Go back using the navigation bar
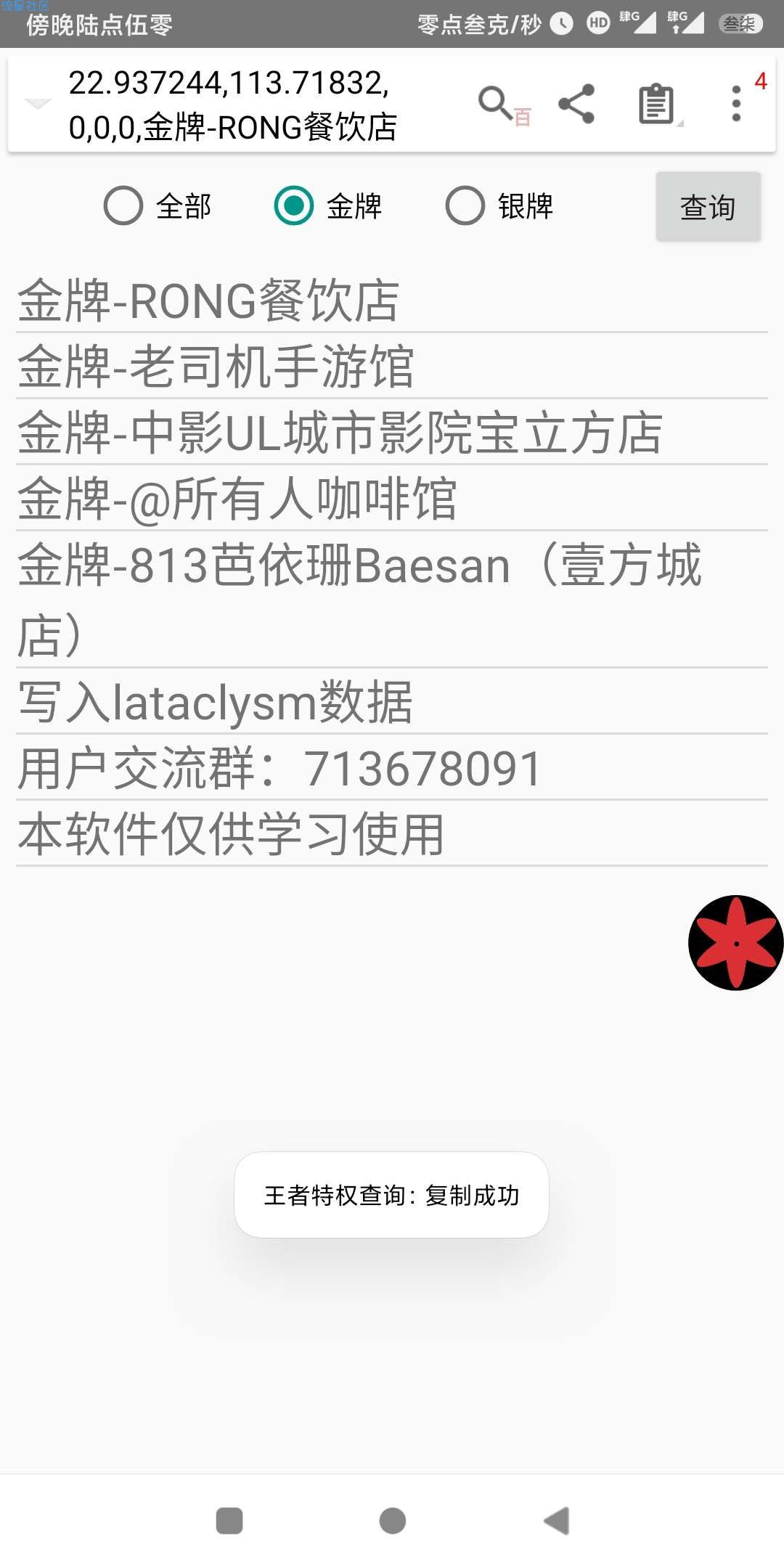784x1568 pixels. (556, 1520)
